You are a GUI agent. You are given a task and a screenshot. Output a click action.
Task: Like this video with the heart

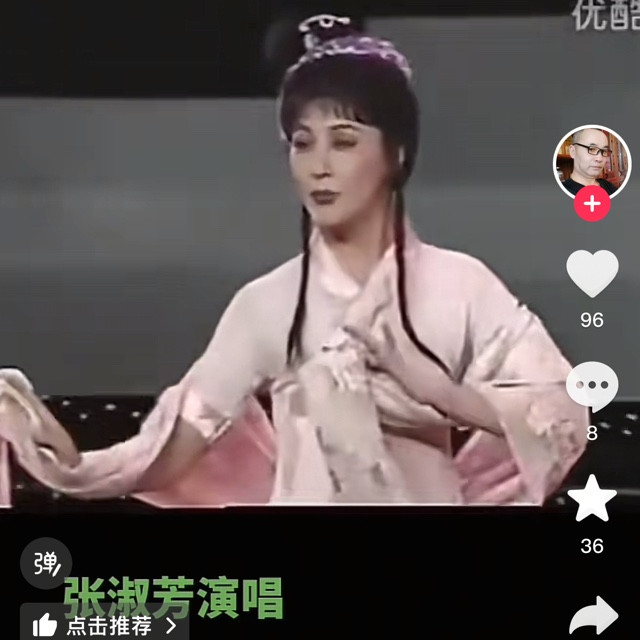[592, 273]
